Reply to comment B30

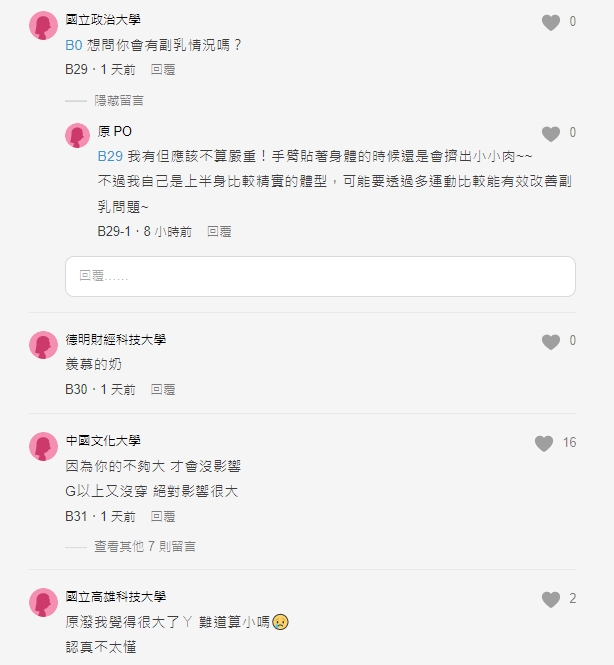coord(163,389)
